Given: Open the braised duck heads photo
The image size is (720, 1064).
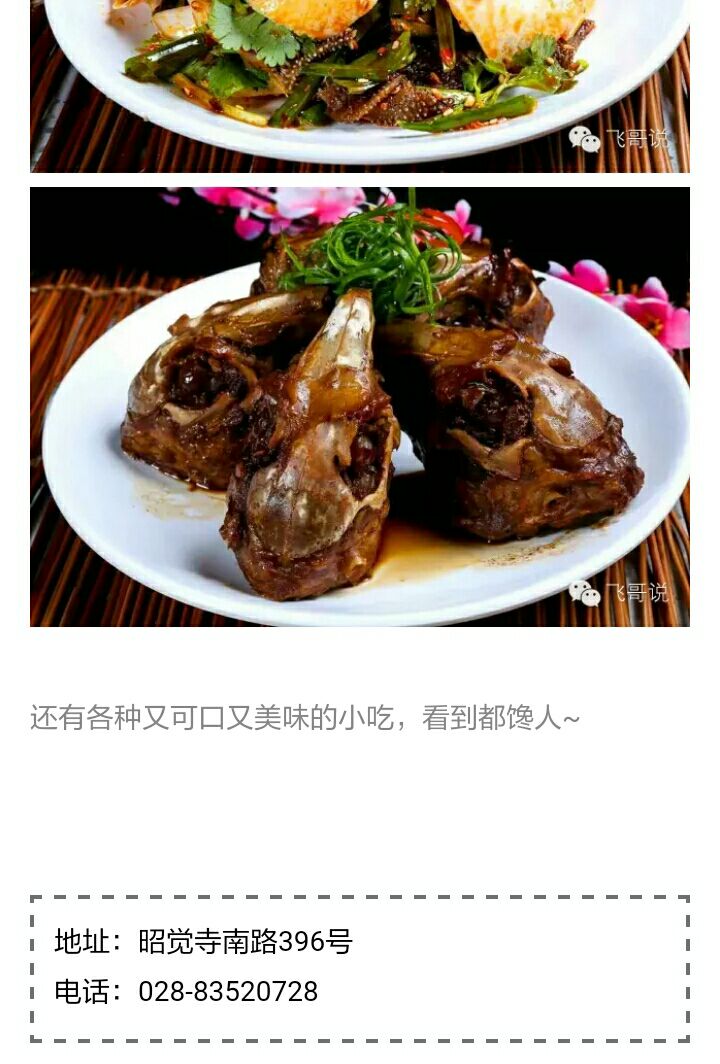Looking at the screenshot, I should 360,407.
